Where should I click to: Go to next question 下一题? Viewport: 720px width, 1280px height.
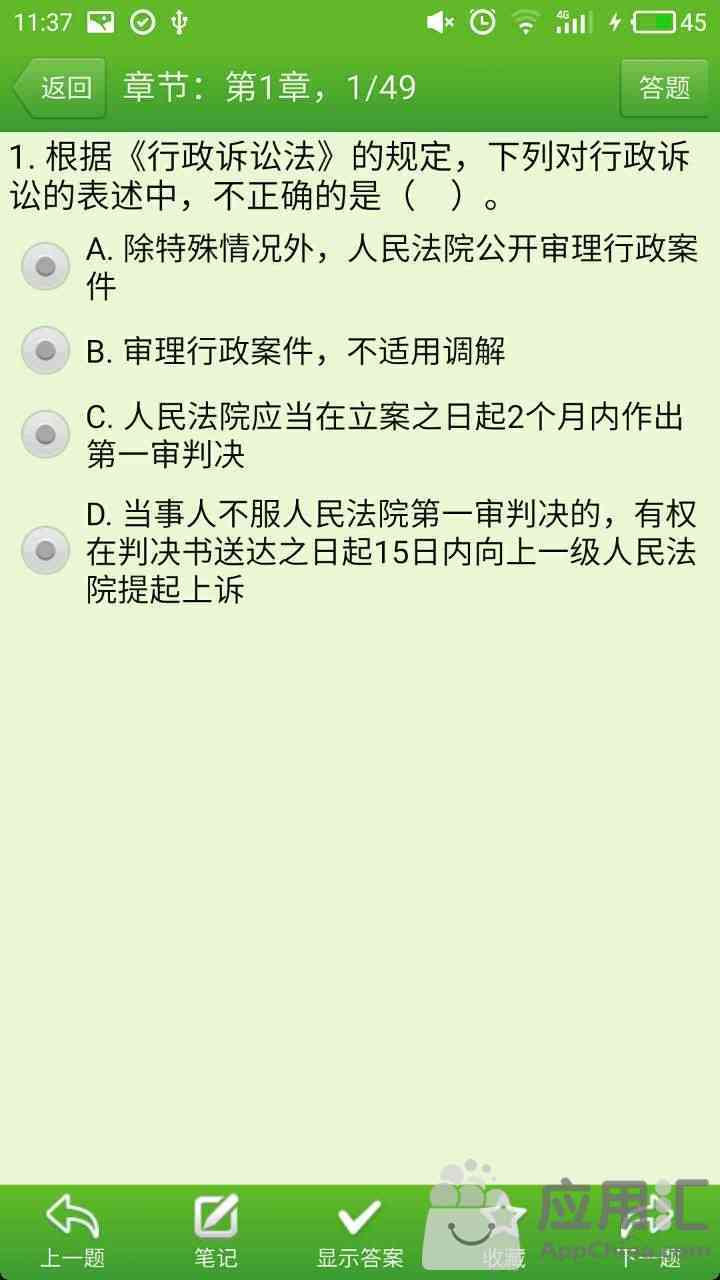tap(648, 1232)
